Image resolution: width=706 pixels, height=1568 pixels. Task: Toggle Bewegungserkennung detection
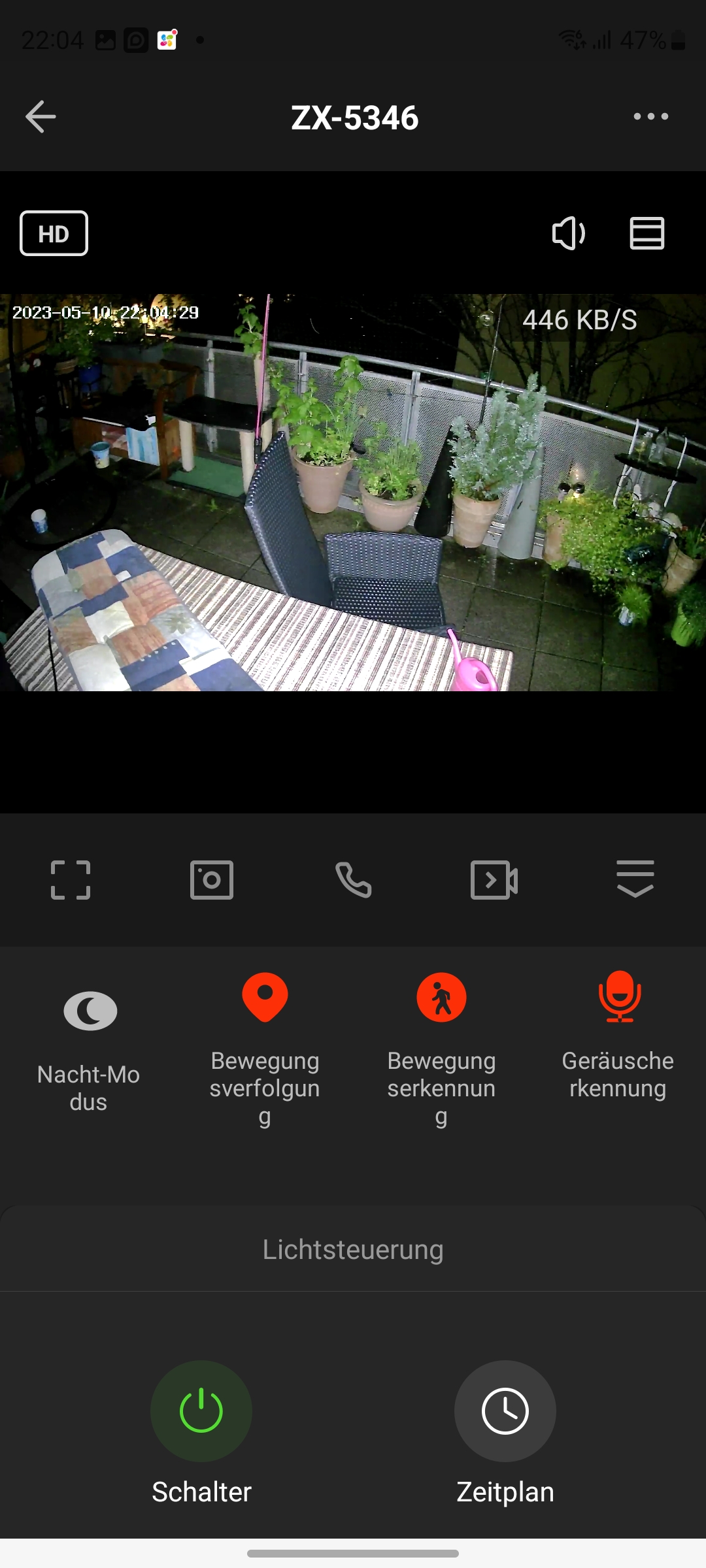point(441,998)
